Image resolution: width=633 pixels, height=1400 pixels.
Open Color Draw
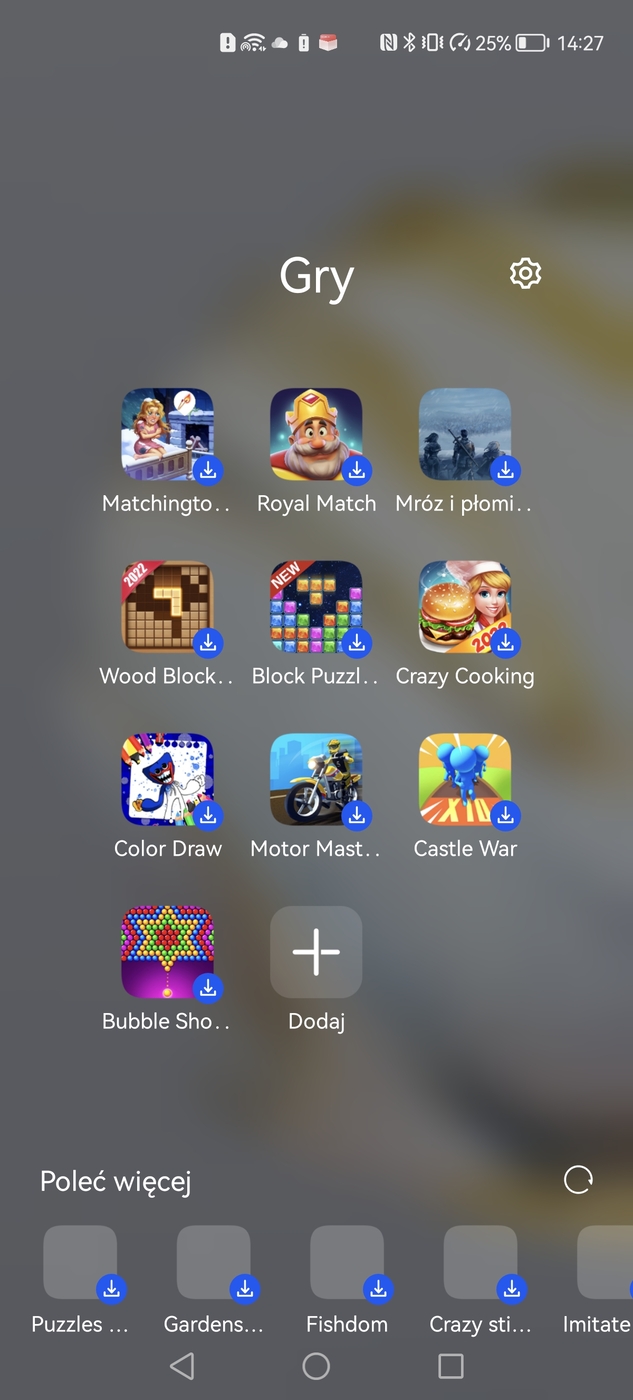pos(167,780)
